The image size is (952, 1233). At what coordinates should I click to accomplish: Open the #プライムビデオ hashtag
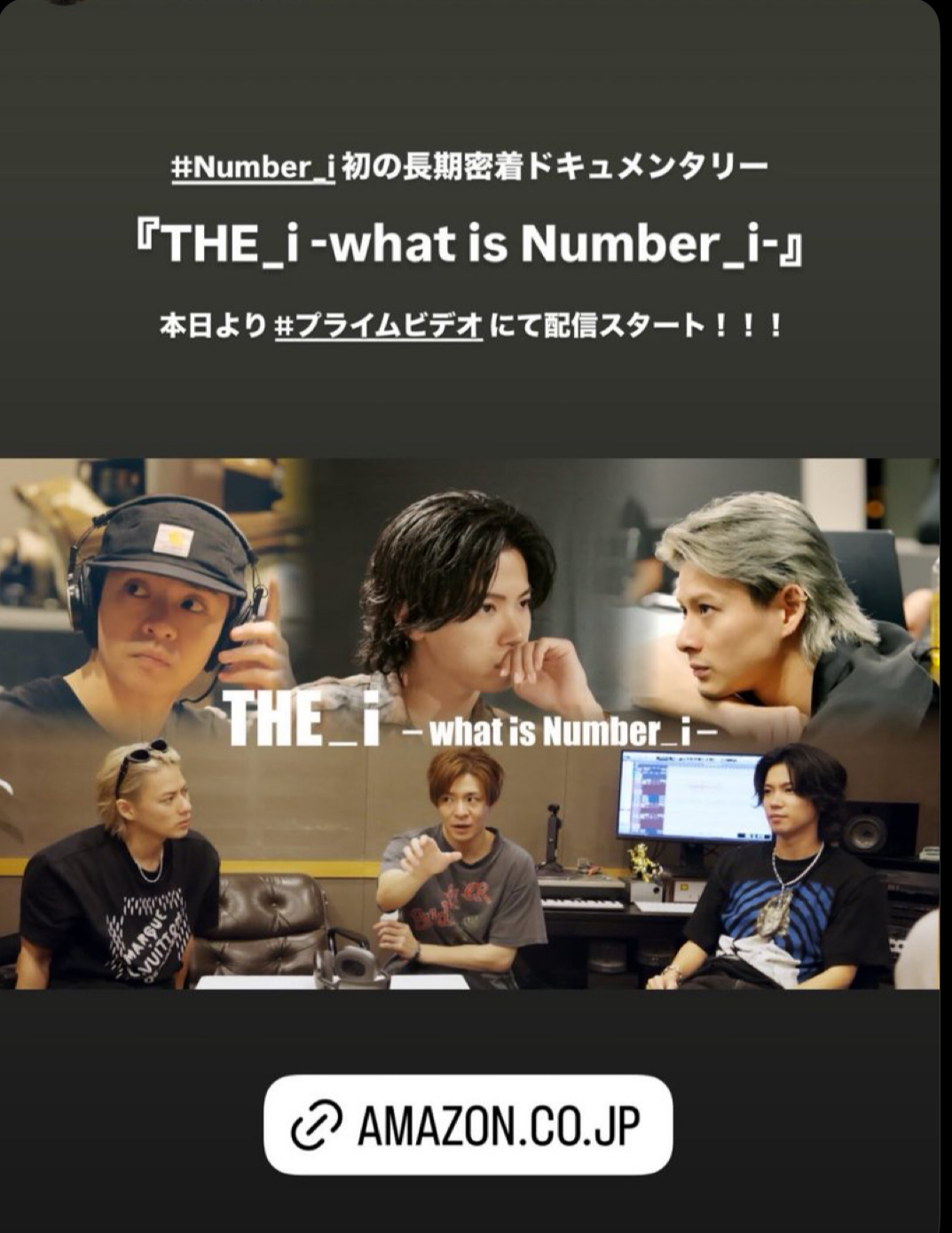coord(379,326)
